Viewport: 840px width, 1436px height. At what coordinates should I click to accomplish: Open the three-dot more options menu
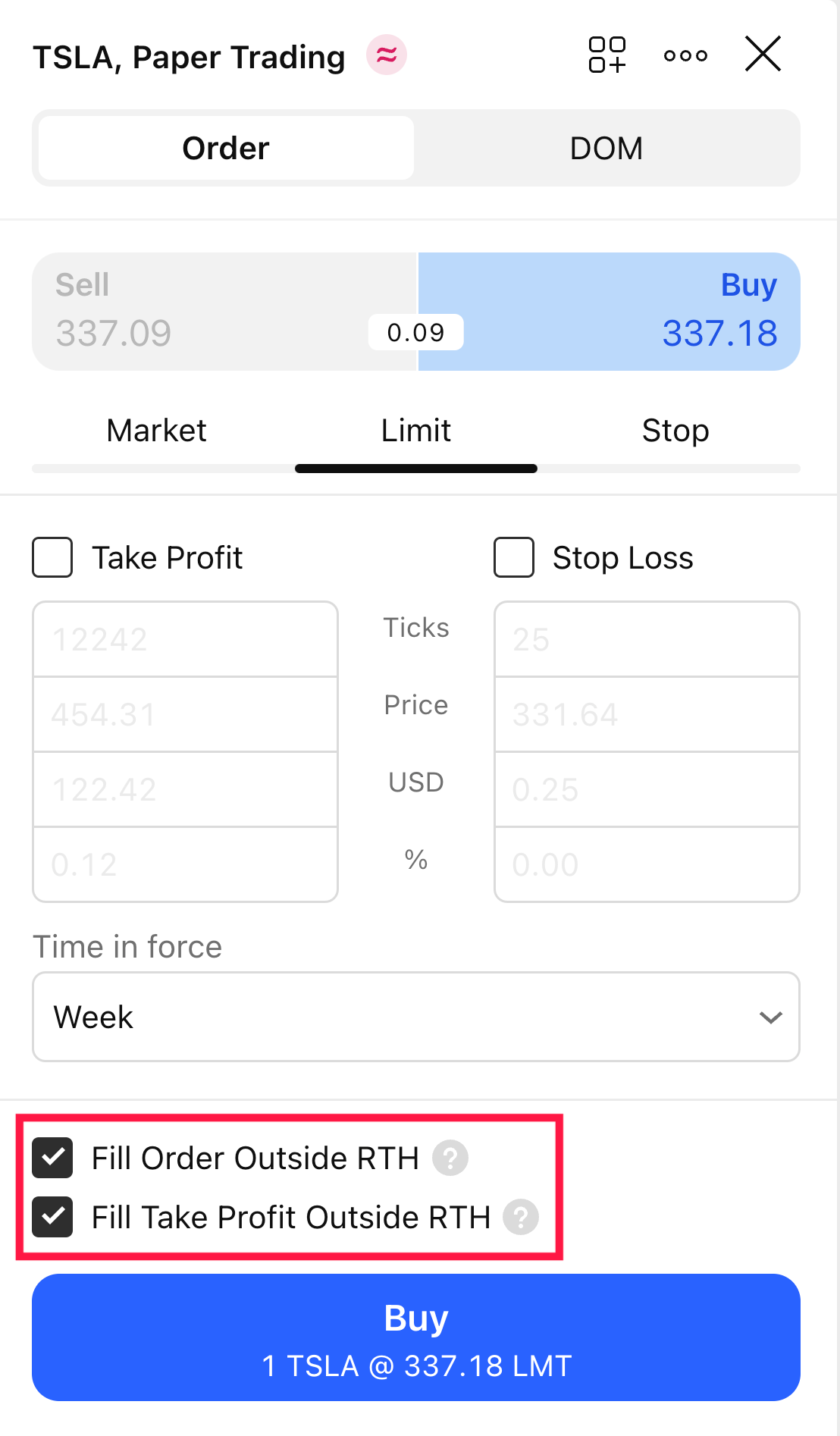click(685, 55)
